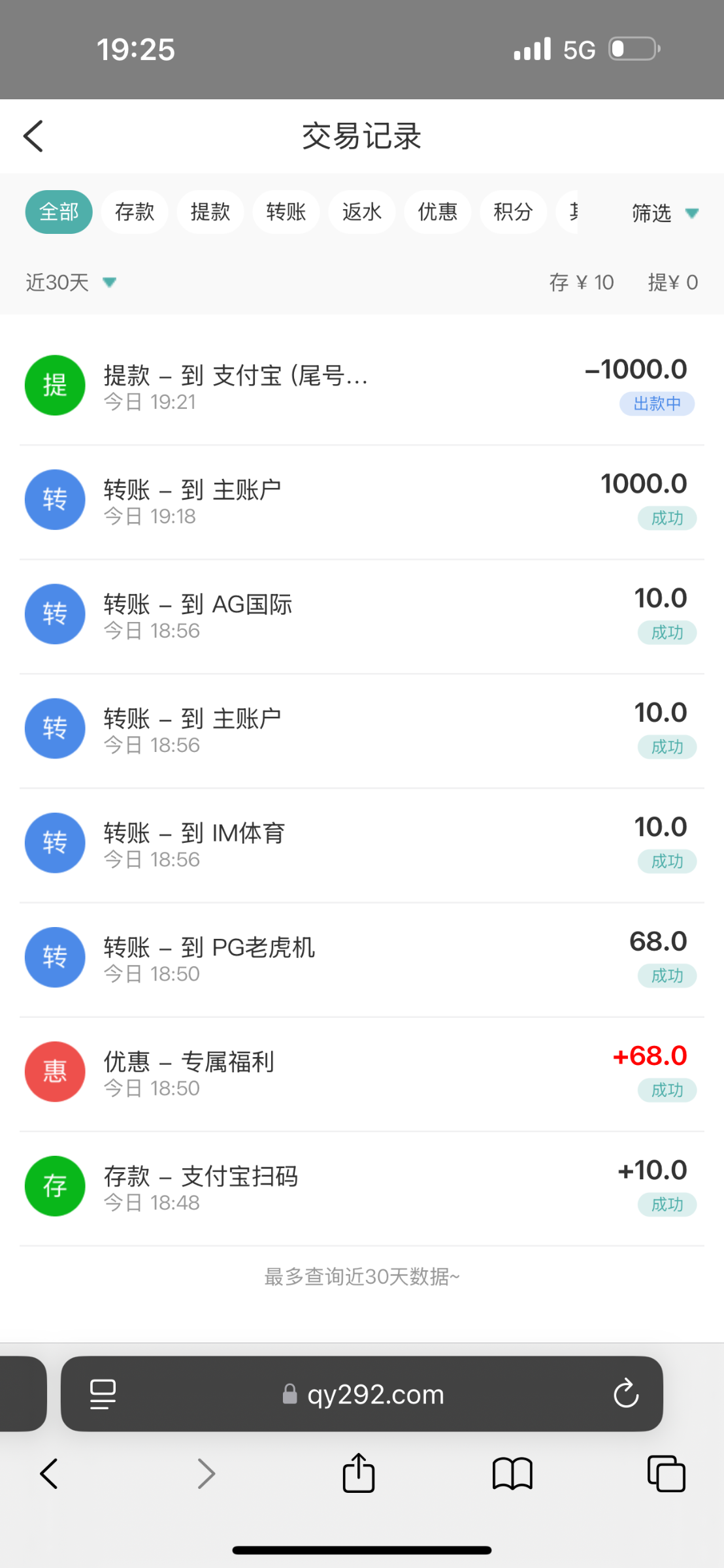The image size is (724, 1568).
Task: Open the 提款 到 支付宝 record
Action: [362, 385]
